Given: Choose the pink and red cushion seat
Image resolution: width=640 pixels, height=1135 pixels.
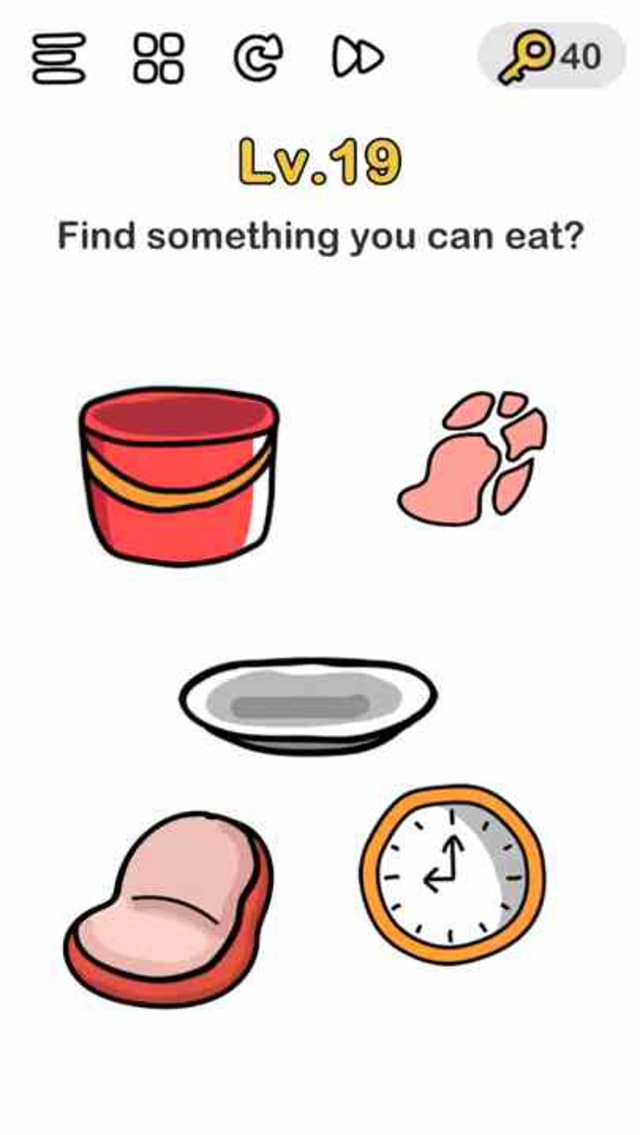Looking at the screenshot, I should click(170, 908).
